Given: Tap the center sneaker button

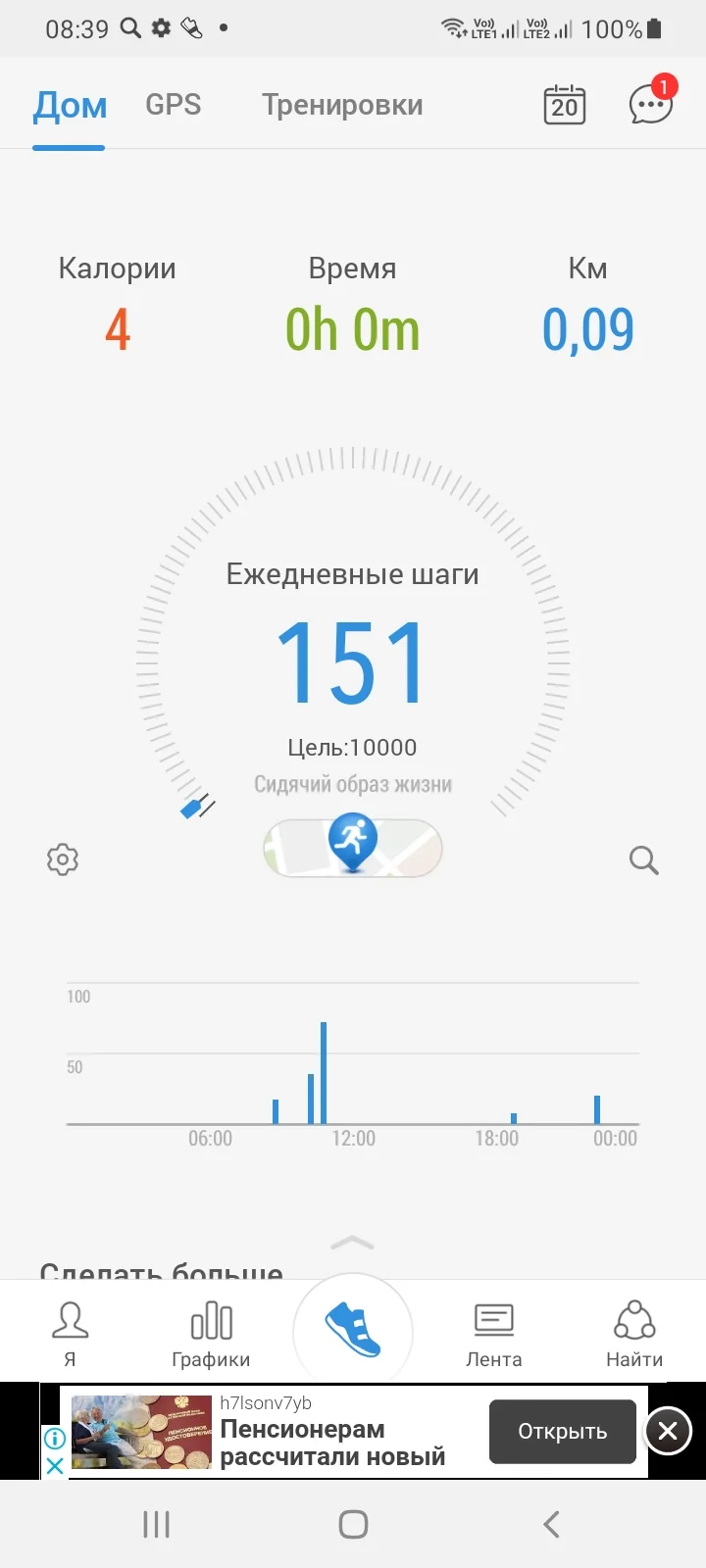Looking at the screenshot, I should pyautogui.click(x=353, y=1331).
